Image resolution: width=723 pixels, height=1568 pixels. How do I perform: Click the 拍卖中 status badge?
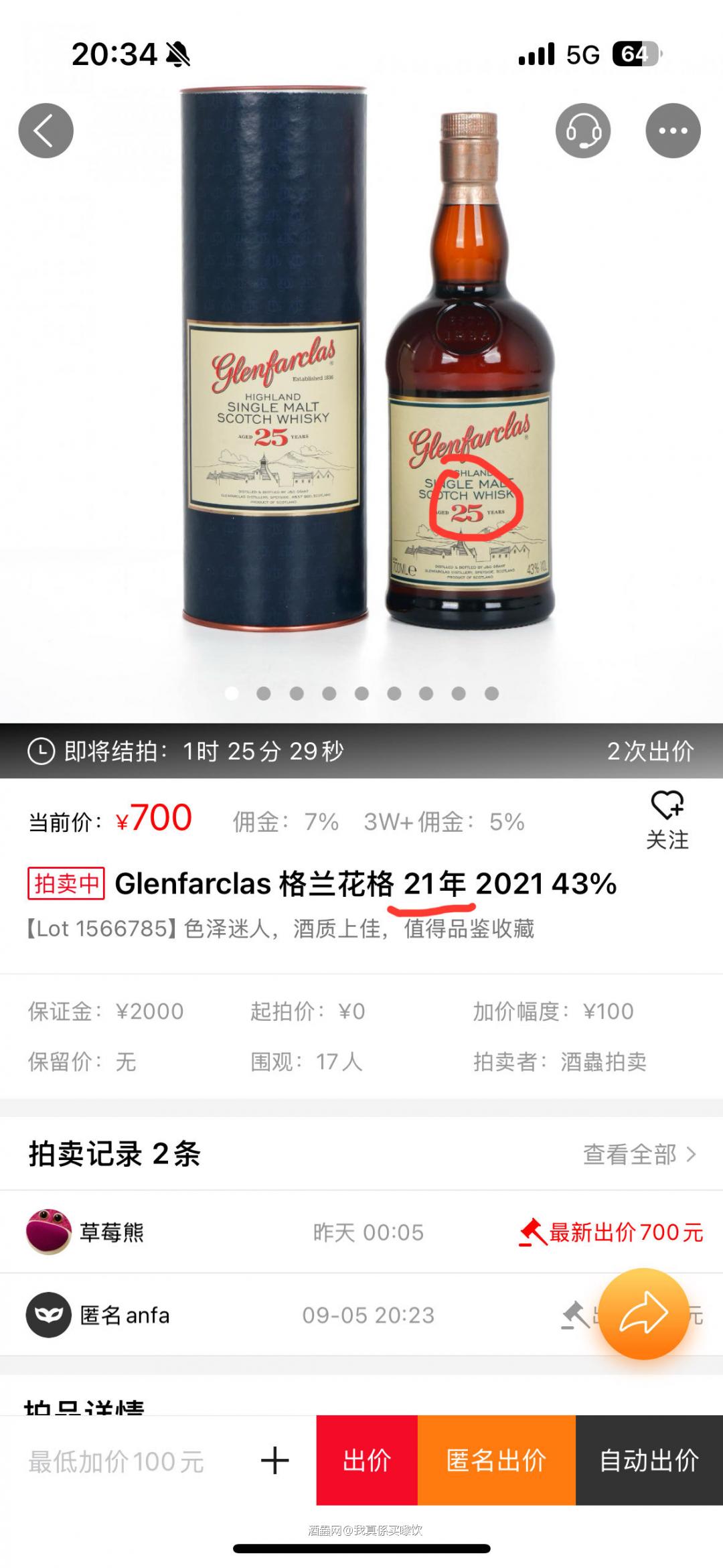coord(67,884)
